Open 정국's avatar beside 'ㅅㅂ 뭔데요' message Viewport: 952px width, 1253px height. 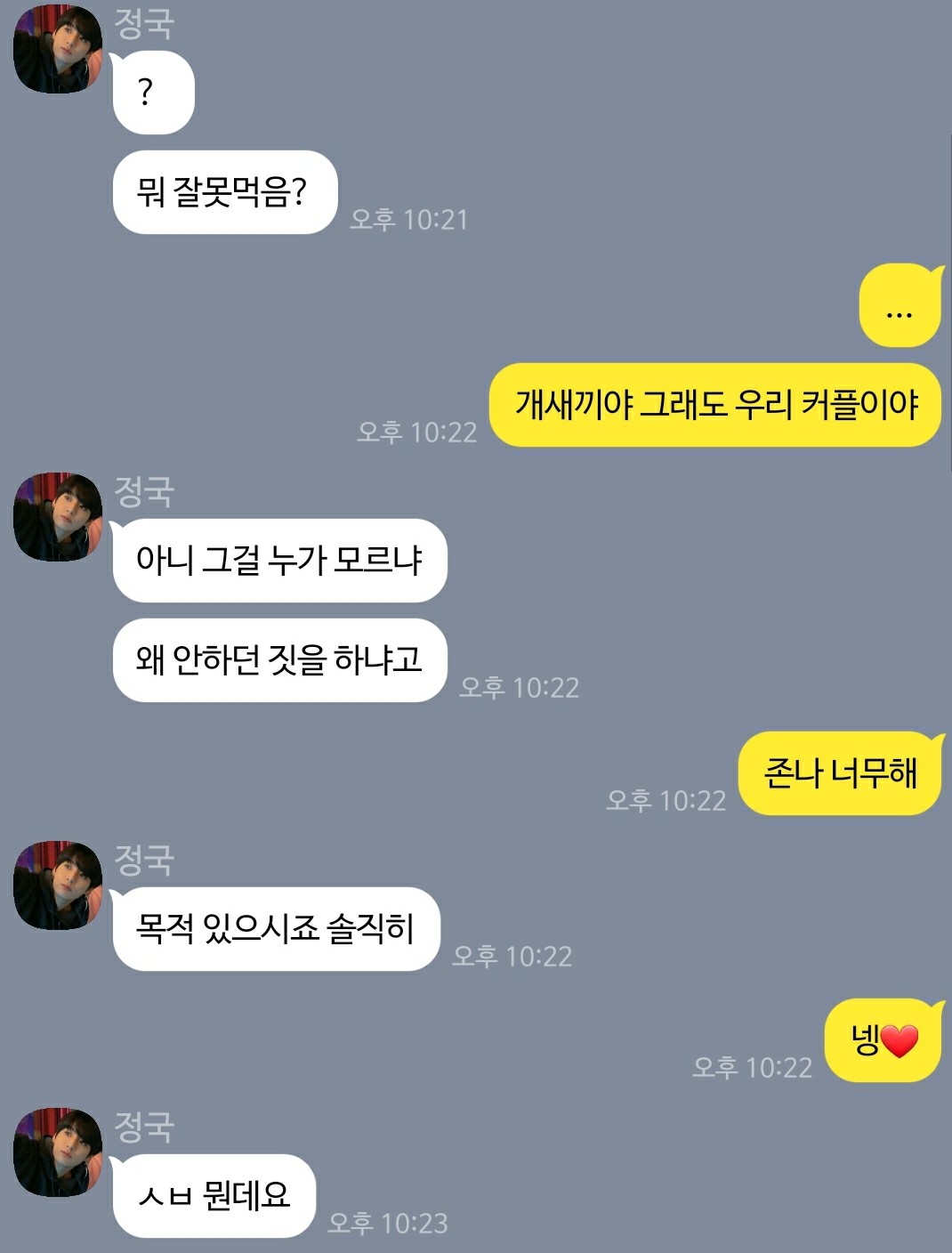click(57, 1152)
